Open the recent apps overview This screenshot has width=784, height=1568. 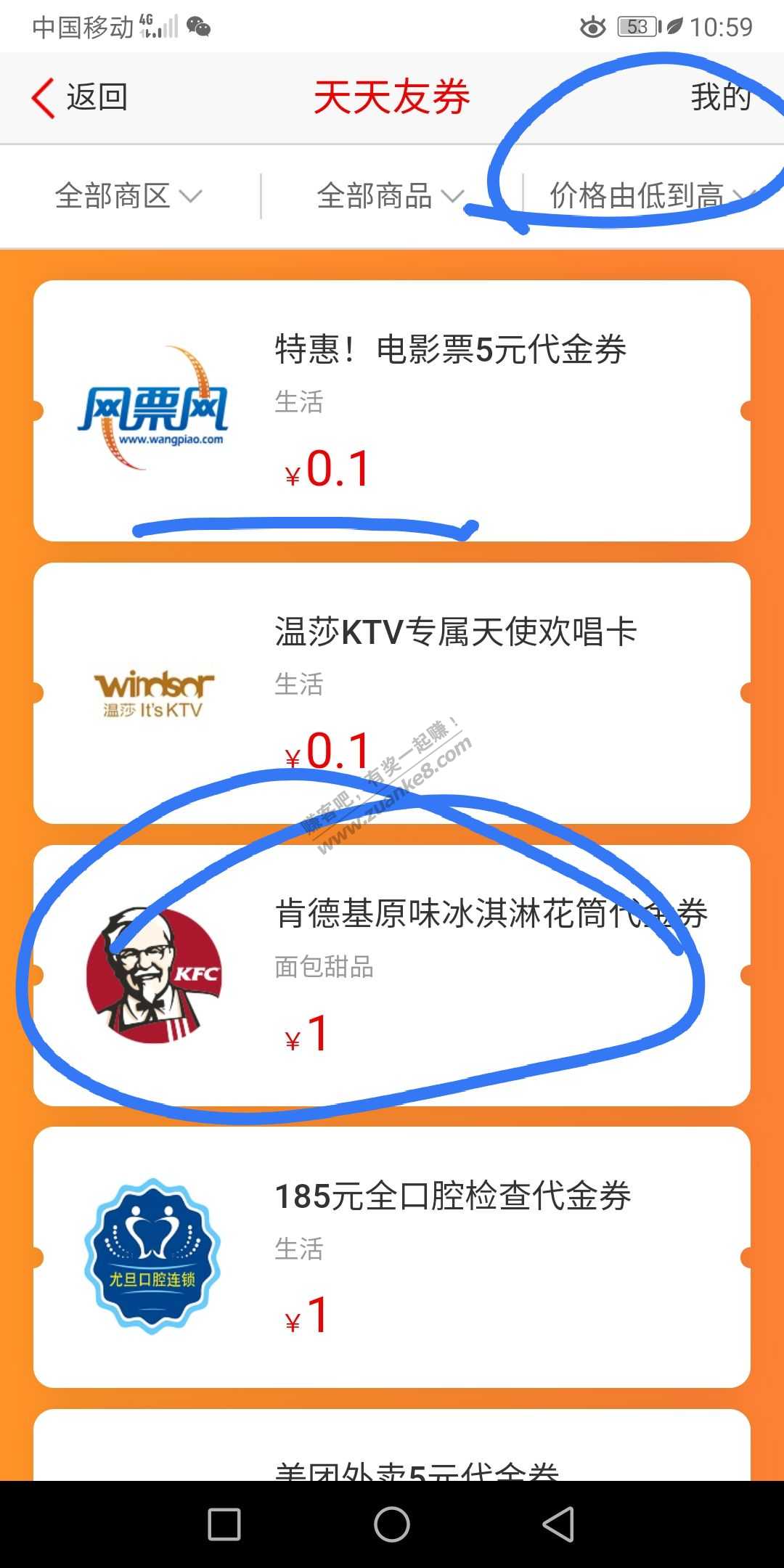tap(224, 1524)
